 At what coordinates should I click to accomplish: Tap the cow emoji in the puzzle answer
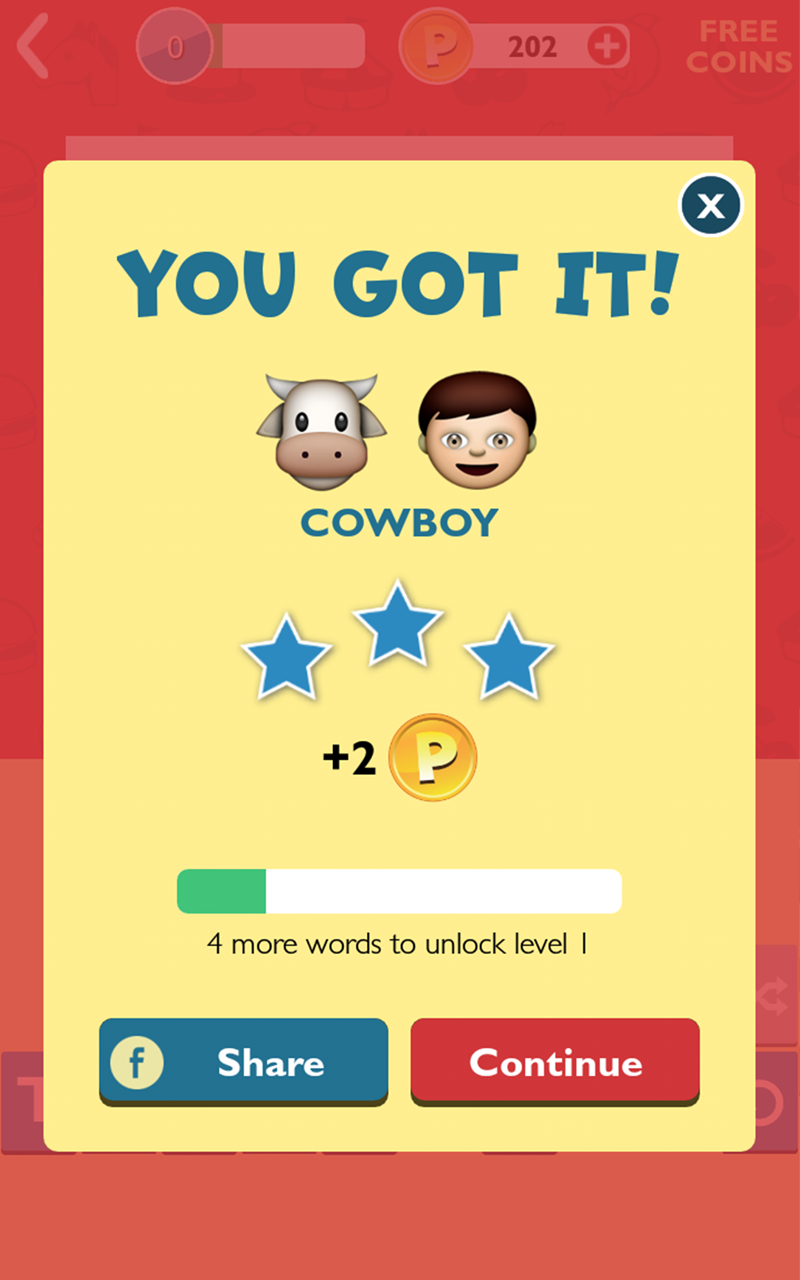tap(321, 430)
